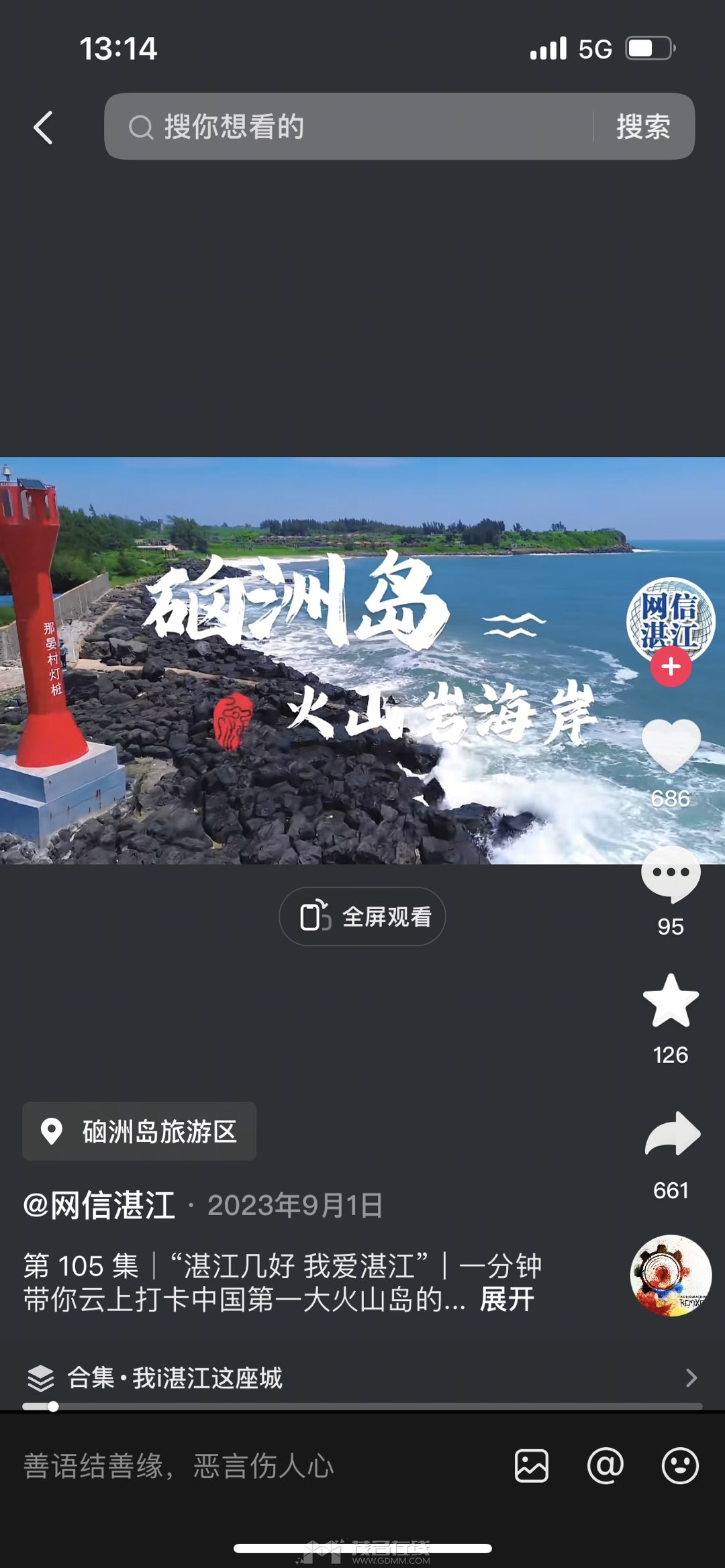Open the 网信湛江 profile avatar
Image resolution: width=725 pixels, height=1568 pixels.
tap(670, 619)
